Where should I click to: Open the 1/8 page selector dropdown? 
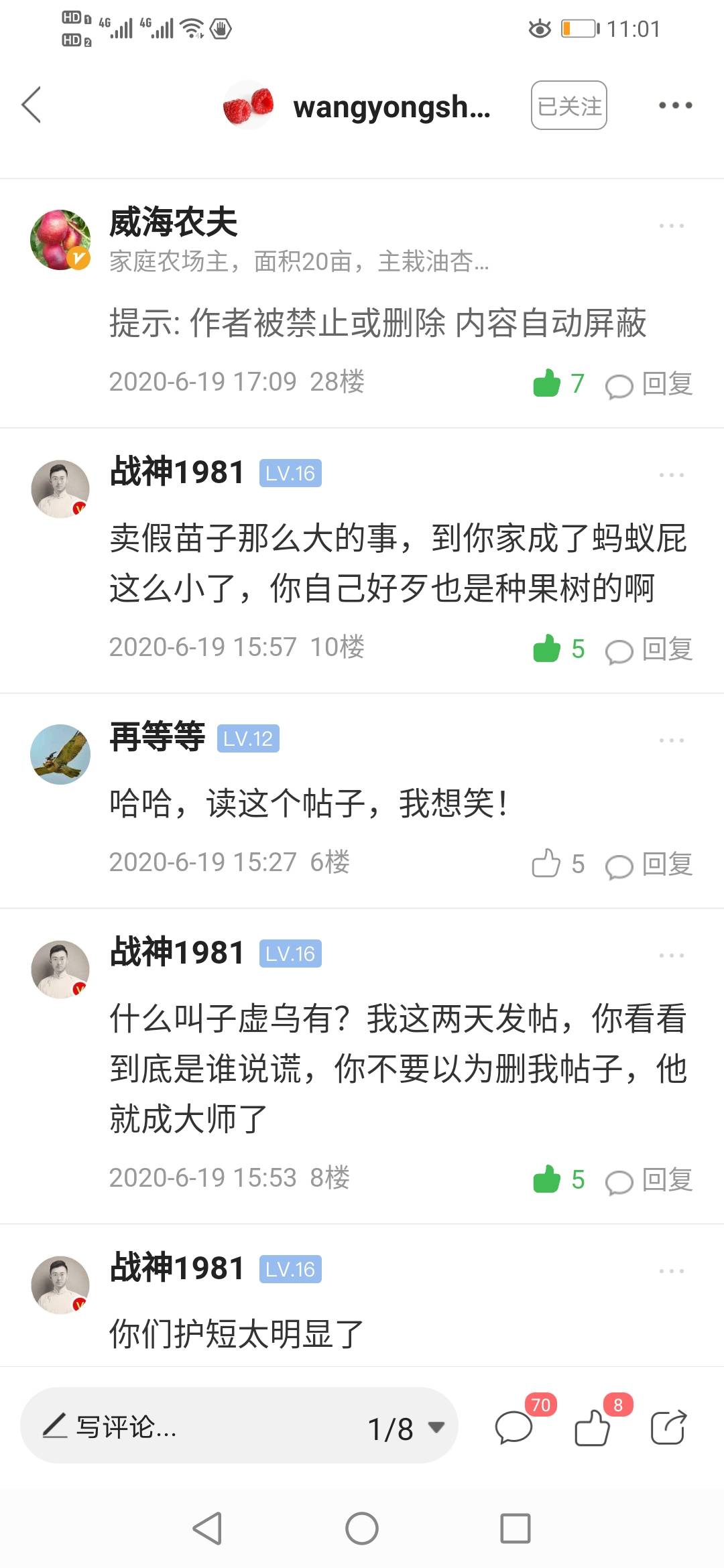pos(406,1428)
